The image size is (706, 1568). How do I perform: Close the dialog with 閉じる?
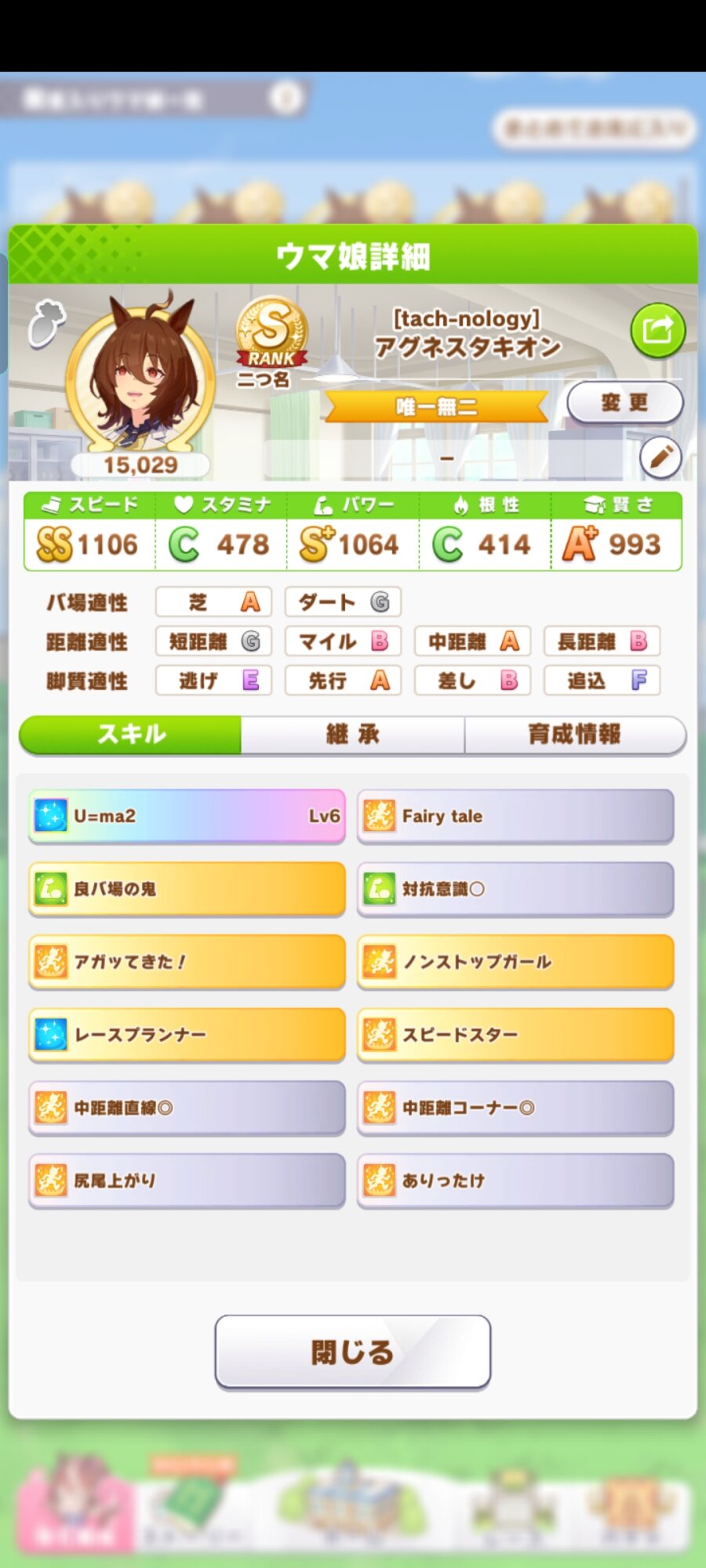(x=352, y=1352)
